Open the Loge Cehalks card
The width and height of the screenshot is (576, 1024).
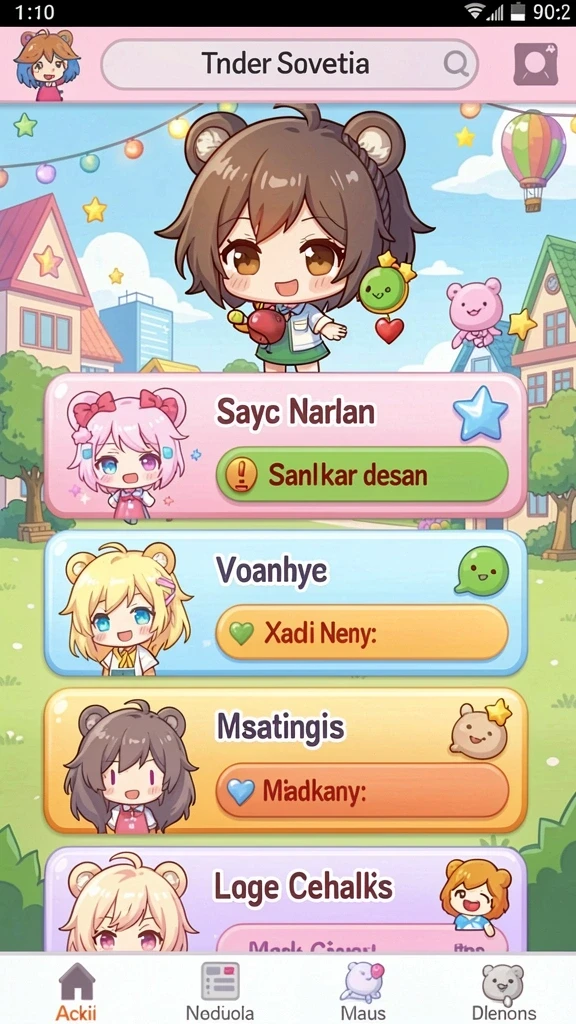click(x=285, y=899)
